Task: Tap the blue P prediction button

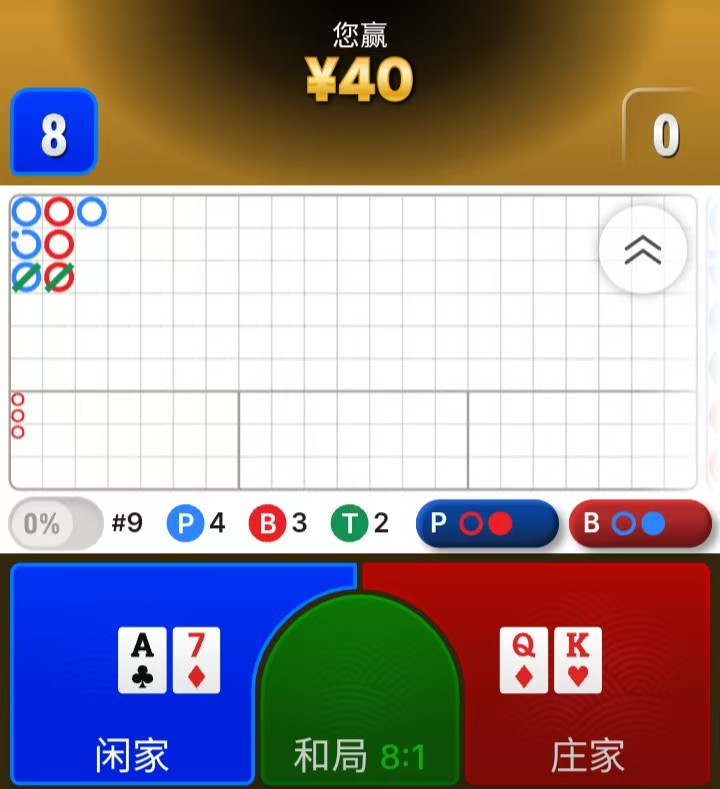Action: [486, 524]
